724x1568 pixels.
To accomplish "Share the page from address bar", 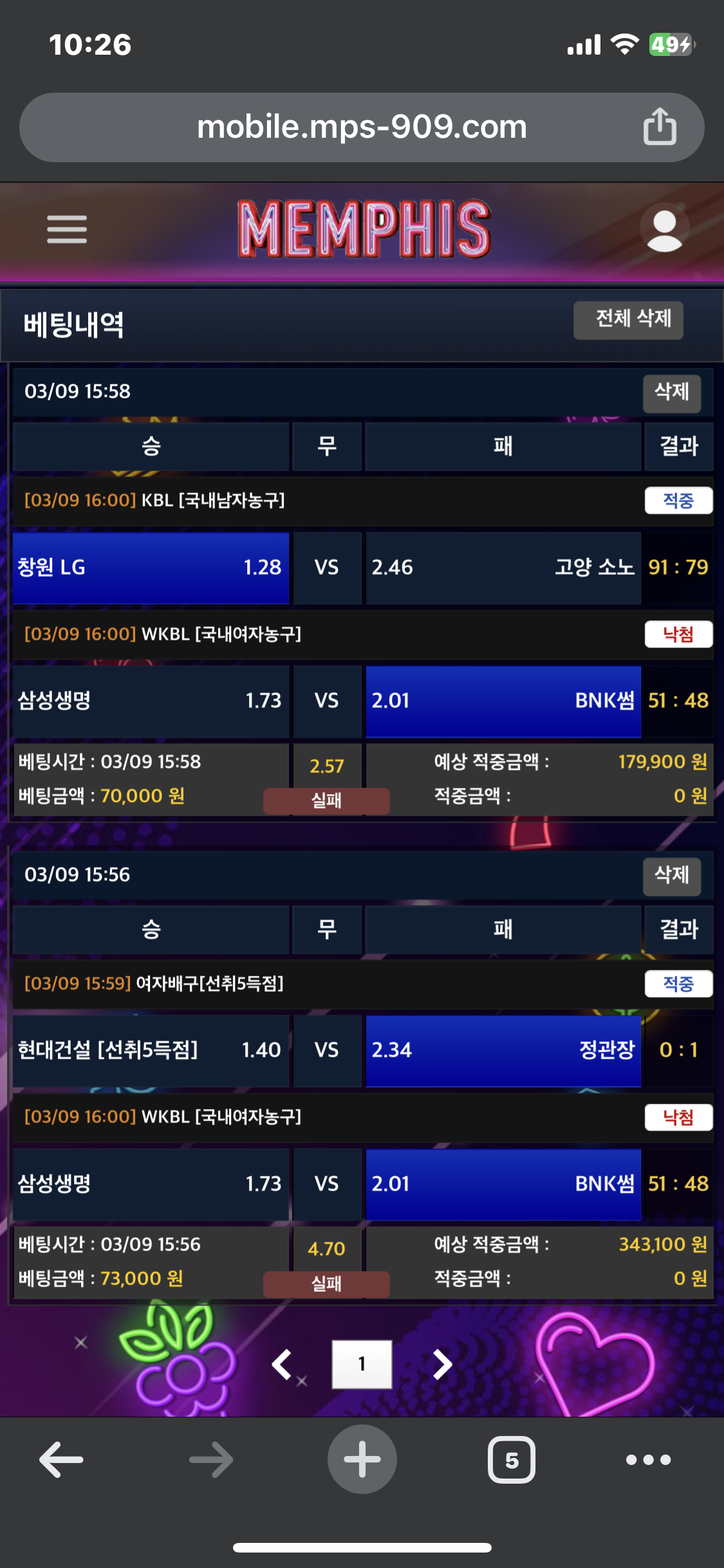I will (660, 127).
